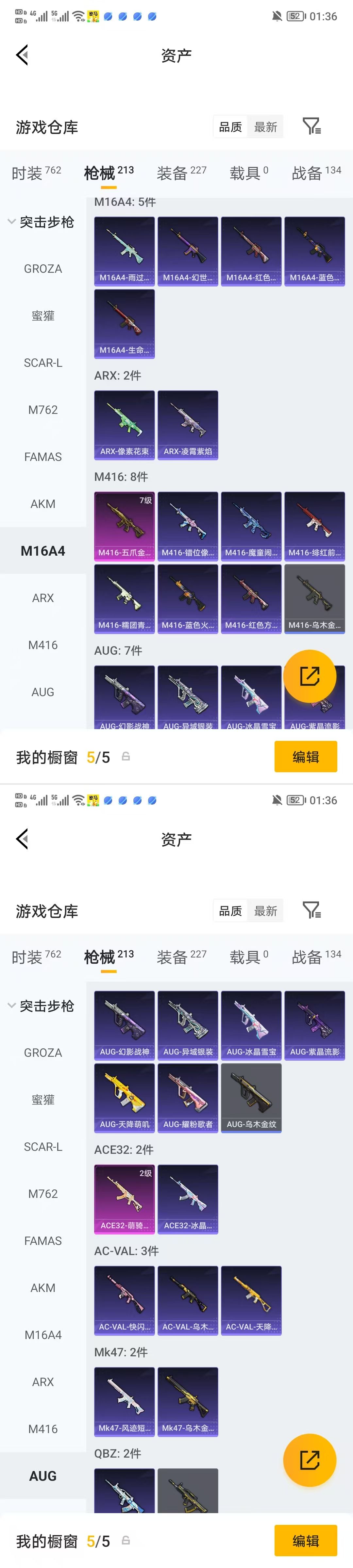Open the AC-VAL-快闪 item
This screenshot has height=1568, width=353.
[x=124, y=1300]
